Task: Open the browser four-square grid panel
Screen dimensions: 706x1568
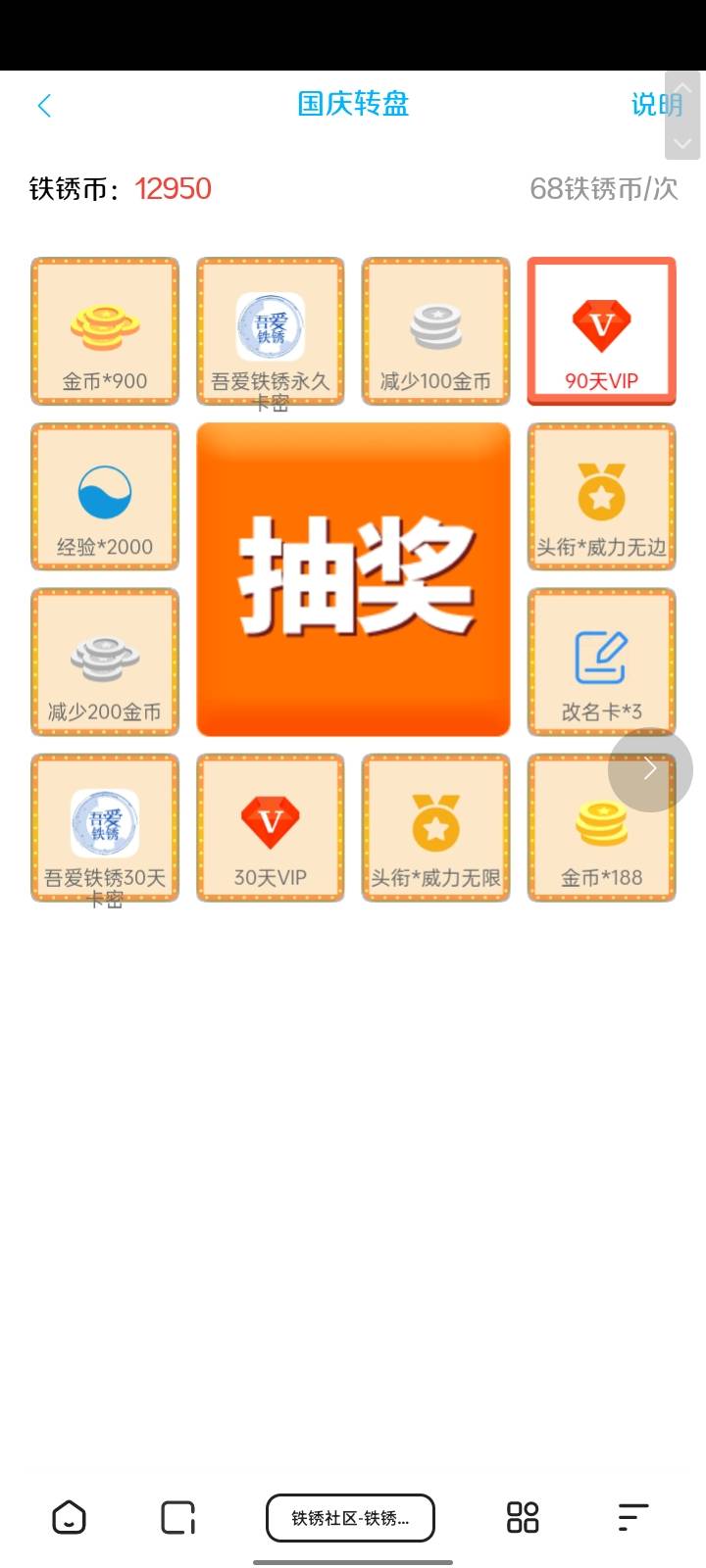Action: click(523, 1518)
